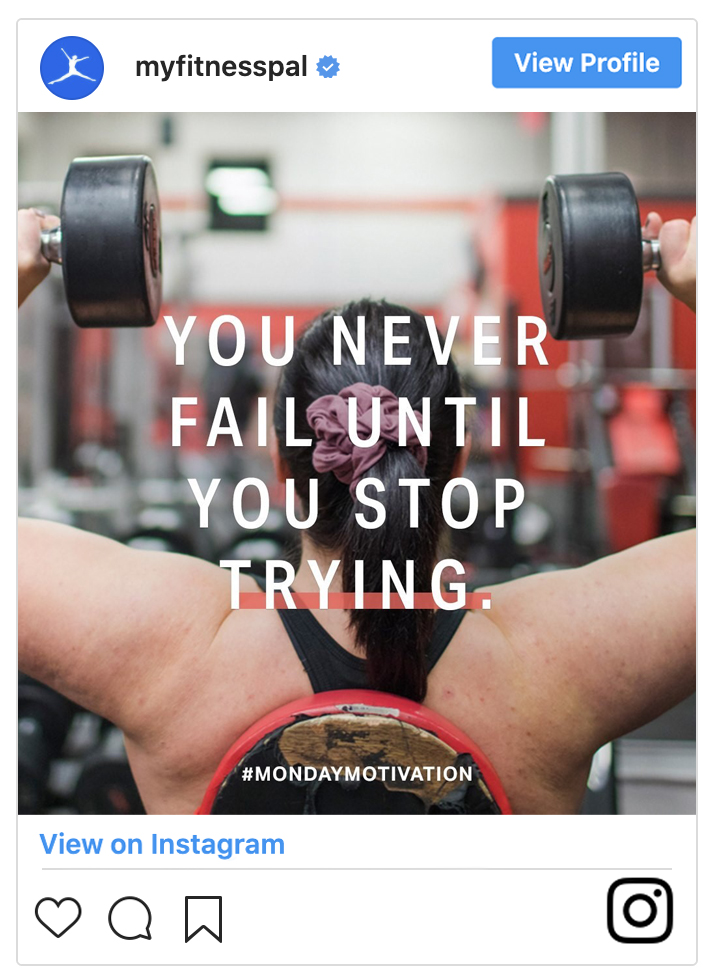
Task: Follow the View on Instagram link
Action: (x=162, y=844)
